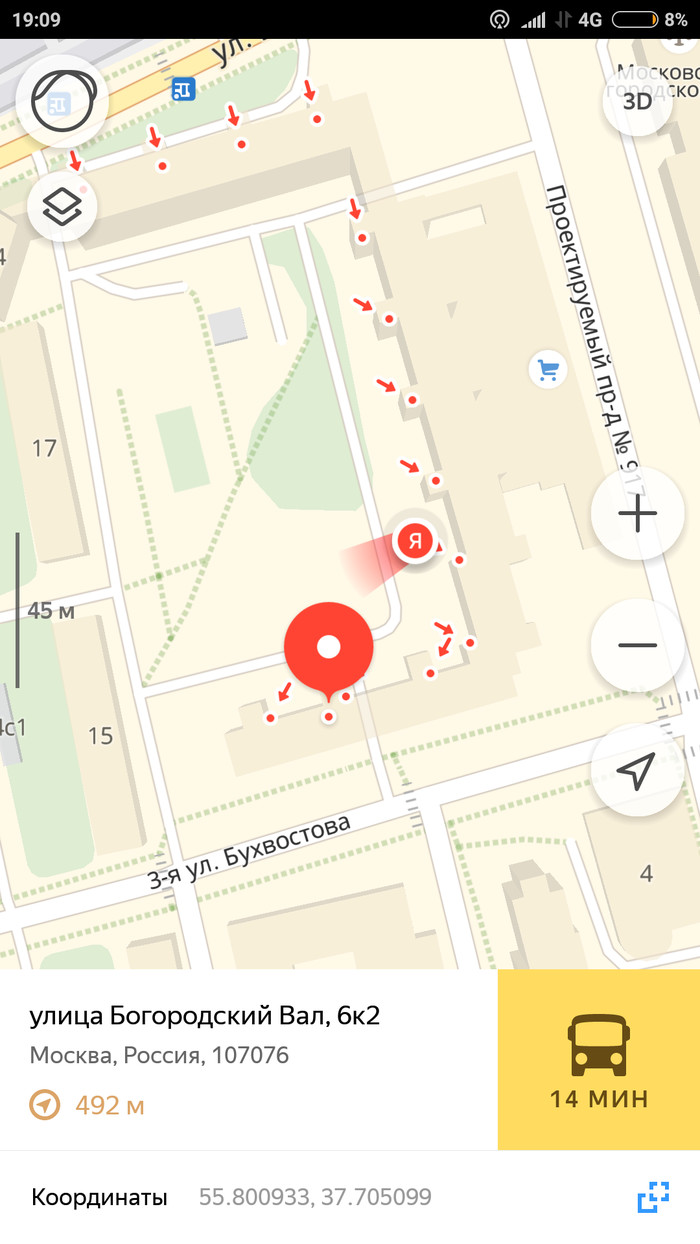Screen dimensions: 700x1244
Task: Tap the transit stop icon on the map
Action: tap(183, 89)
